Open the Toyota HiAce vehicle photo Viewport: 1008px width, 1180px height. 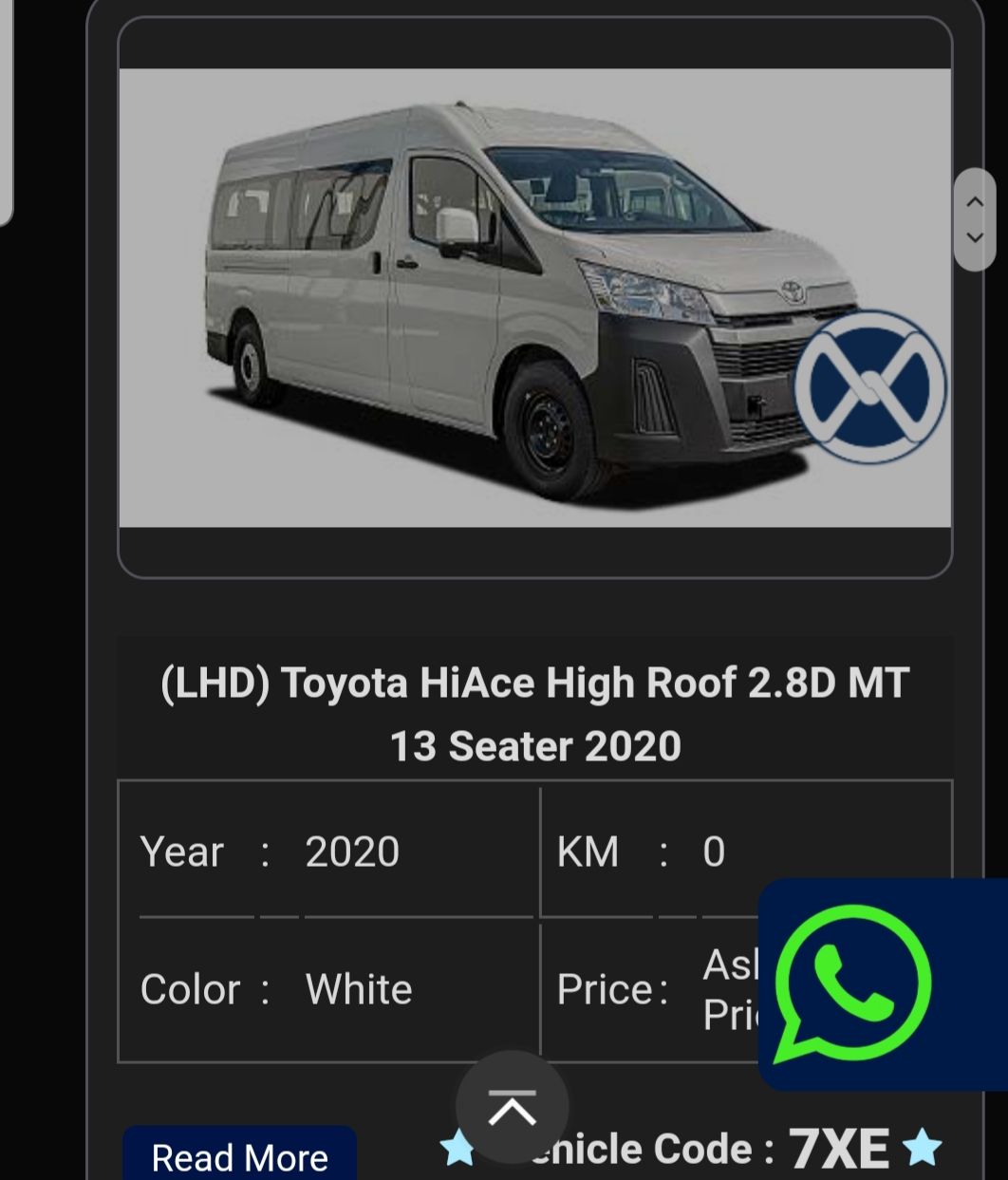[x=534, y=298]
